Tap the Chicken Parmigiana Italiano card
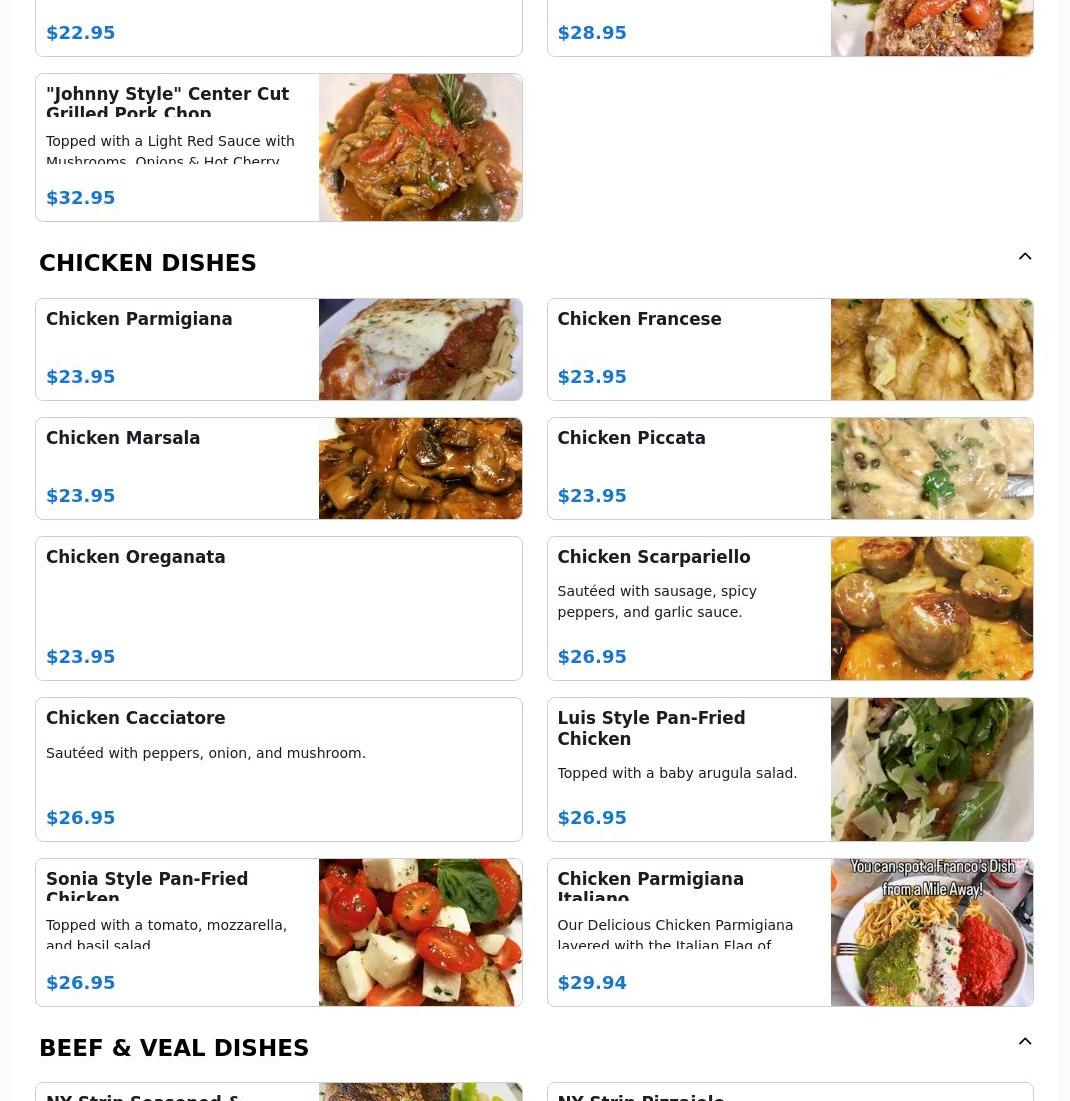The width and height of the screenshot is (1070, 1101). click(x=789, y=932)
